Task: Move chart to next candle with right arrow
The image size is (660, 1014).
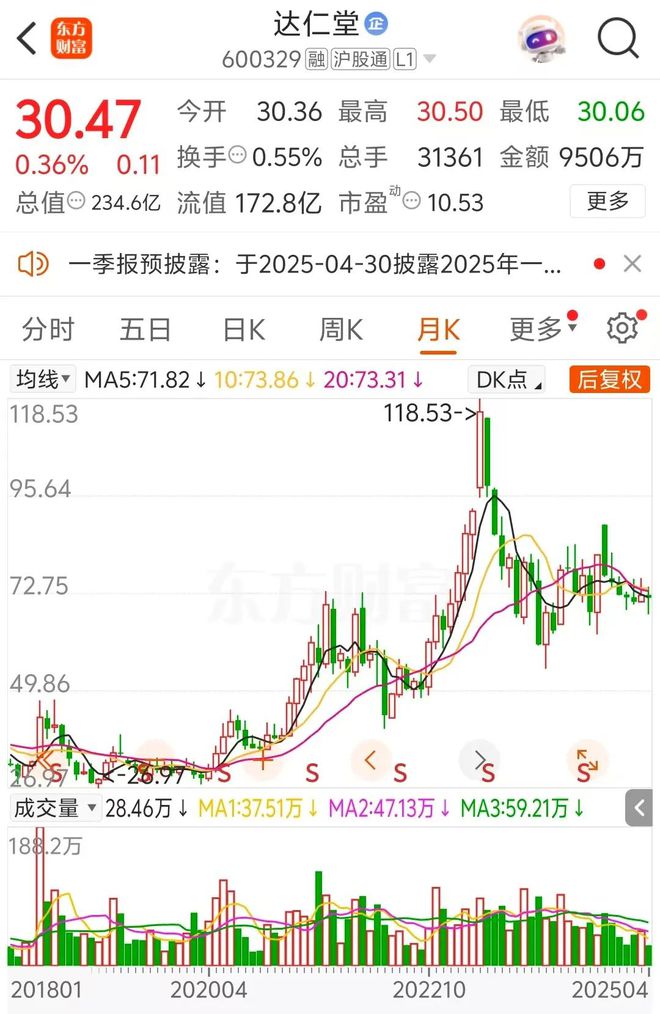Action: [478, 761]
